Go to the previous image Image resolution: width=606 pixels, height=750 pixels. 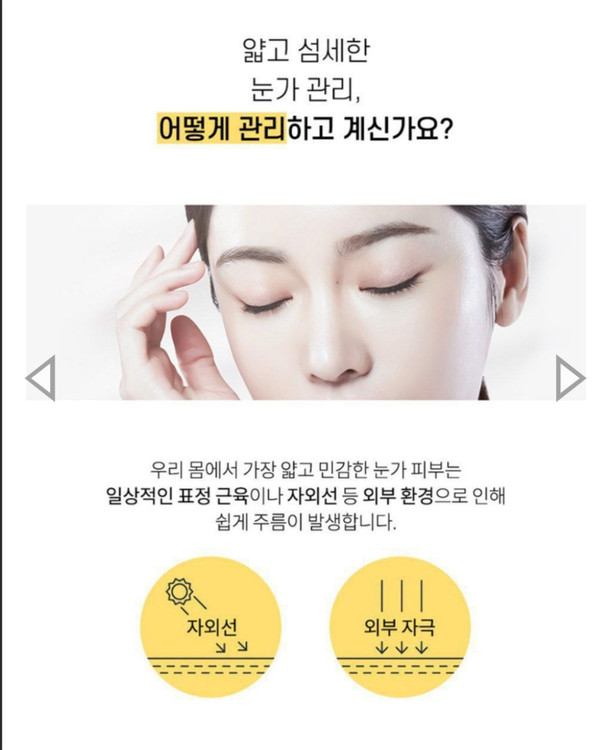click(40, 378)
